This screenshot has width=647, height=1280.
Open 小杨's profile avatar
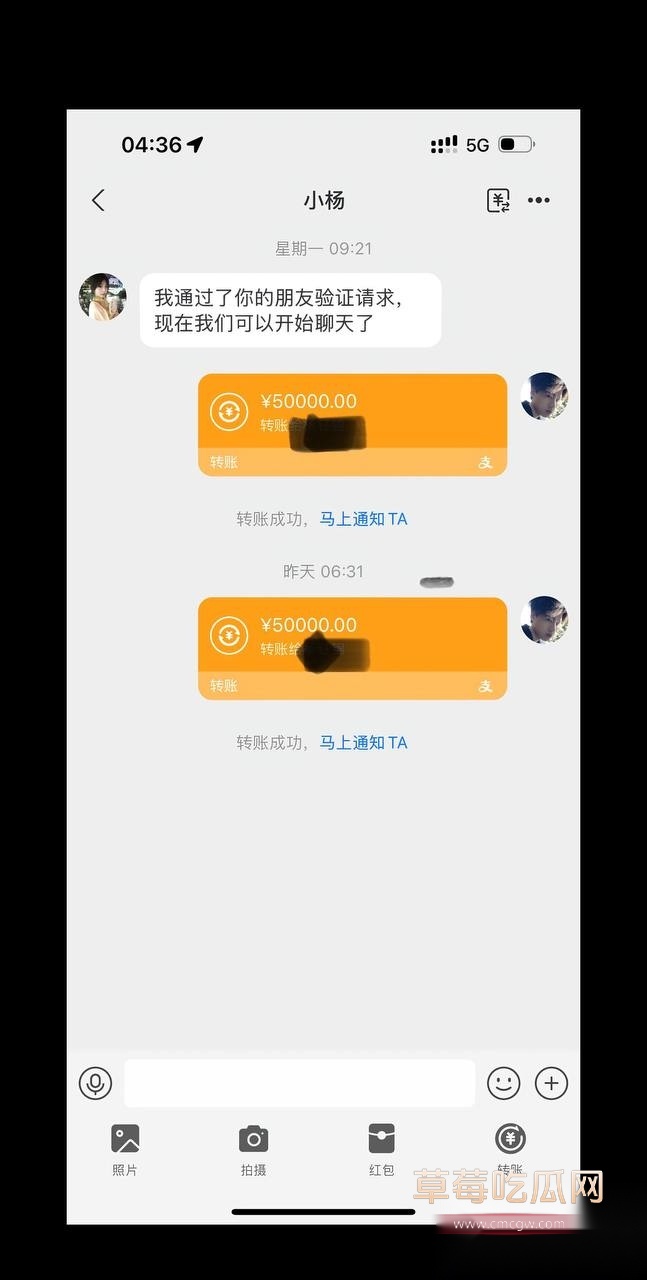[x=103, y=297]
